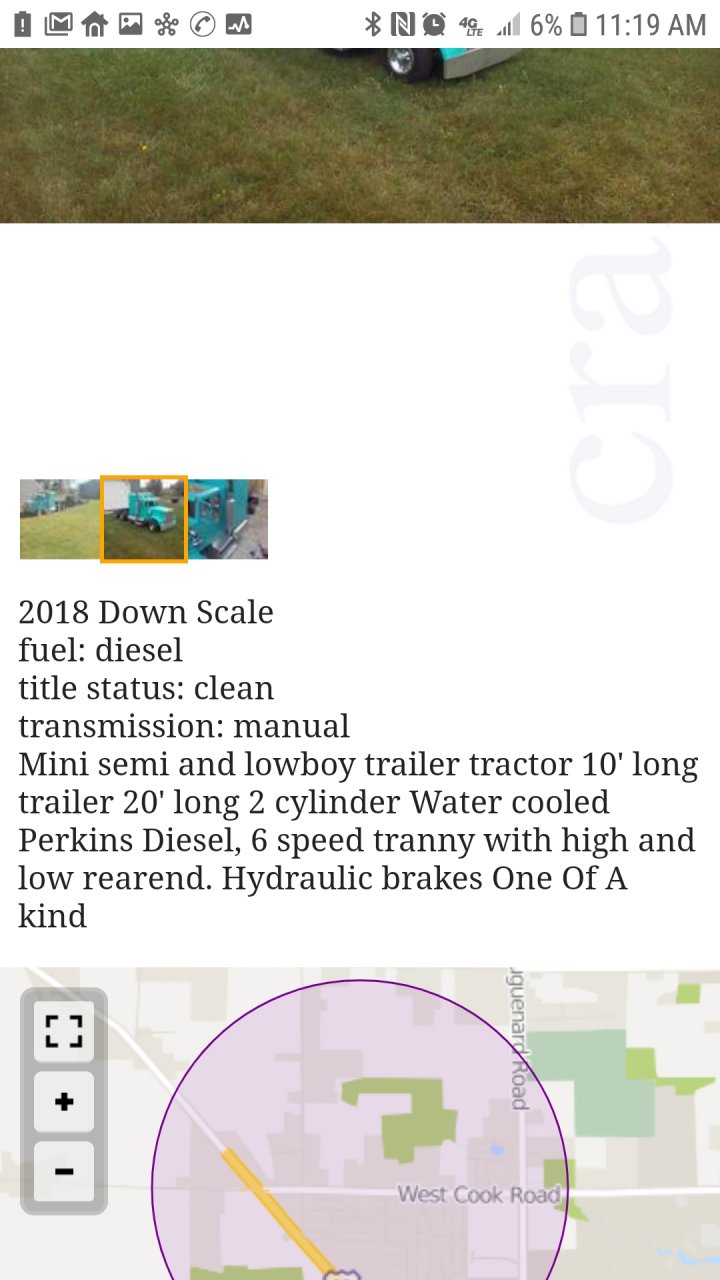Image resolution: width=720 pixels, height=1280 pixels.
Task: Zoom out on the map
Action: click(64, 1171)
